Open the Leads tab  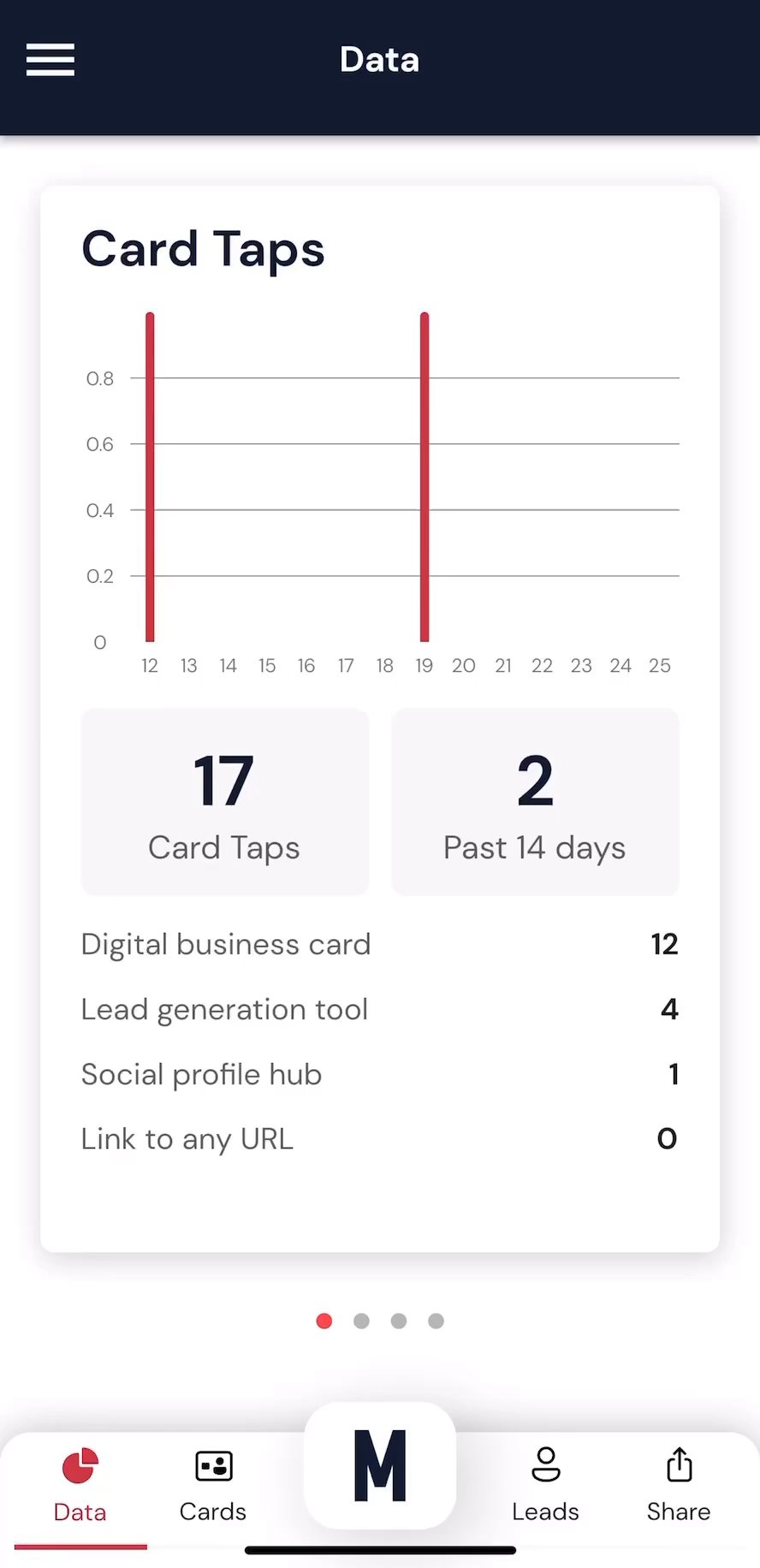[x=545, y=1486]
